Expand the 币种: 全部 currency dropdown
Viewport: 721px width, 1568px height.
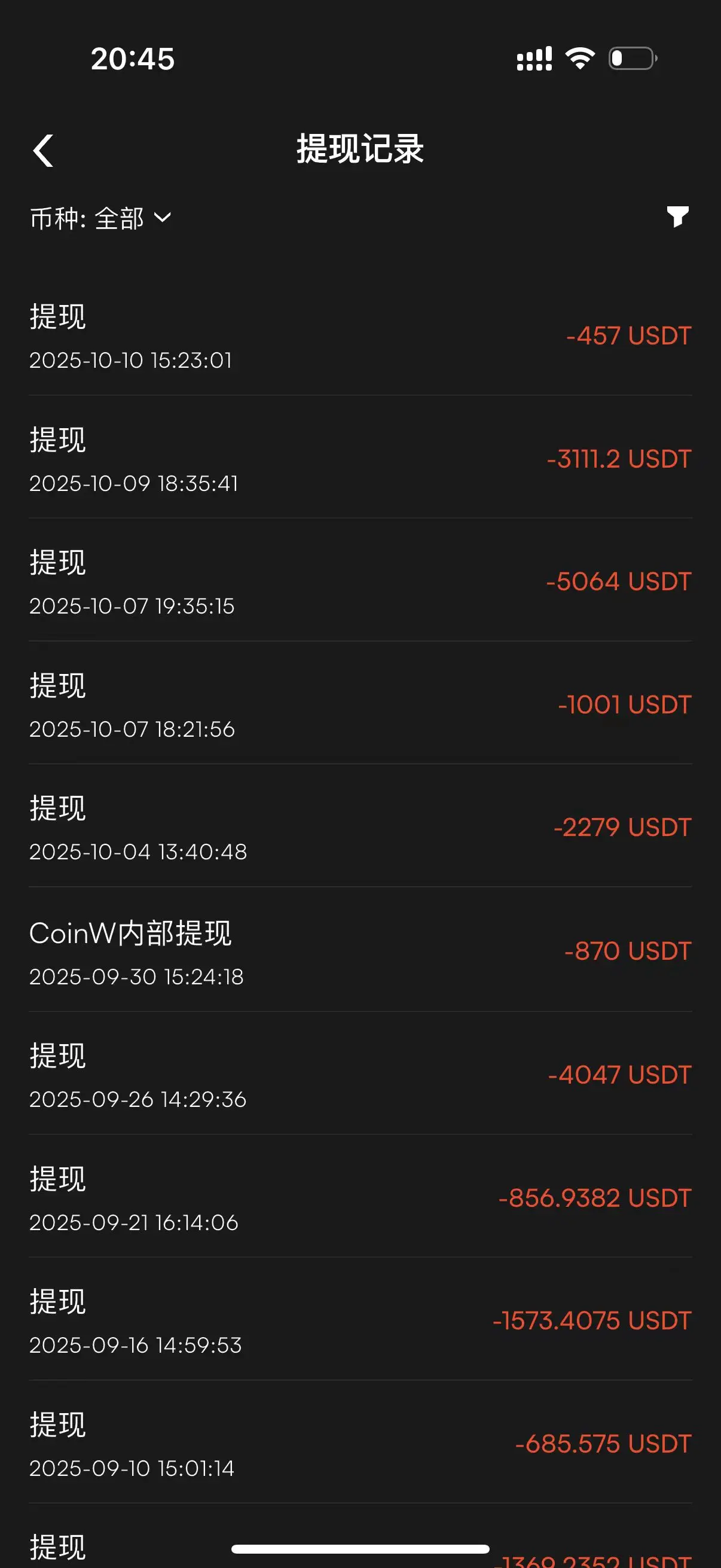(100, 218)
